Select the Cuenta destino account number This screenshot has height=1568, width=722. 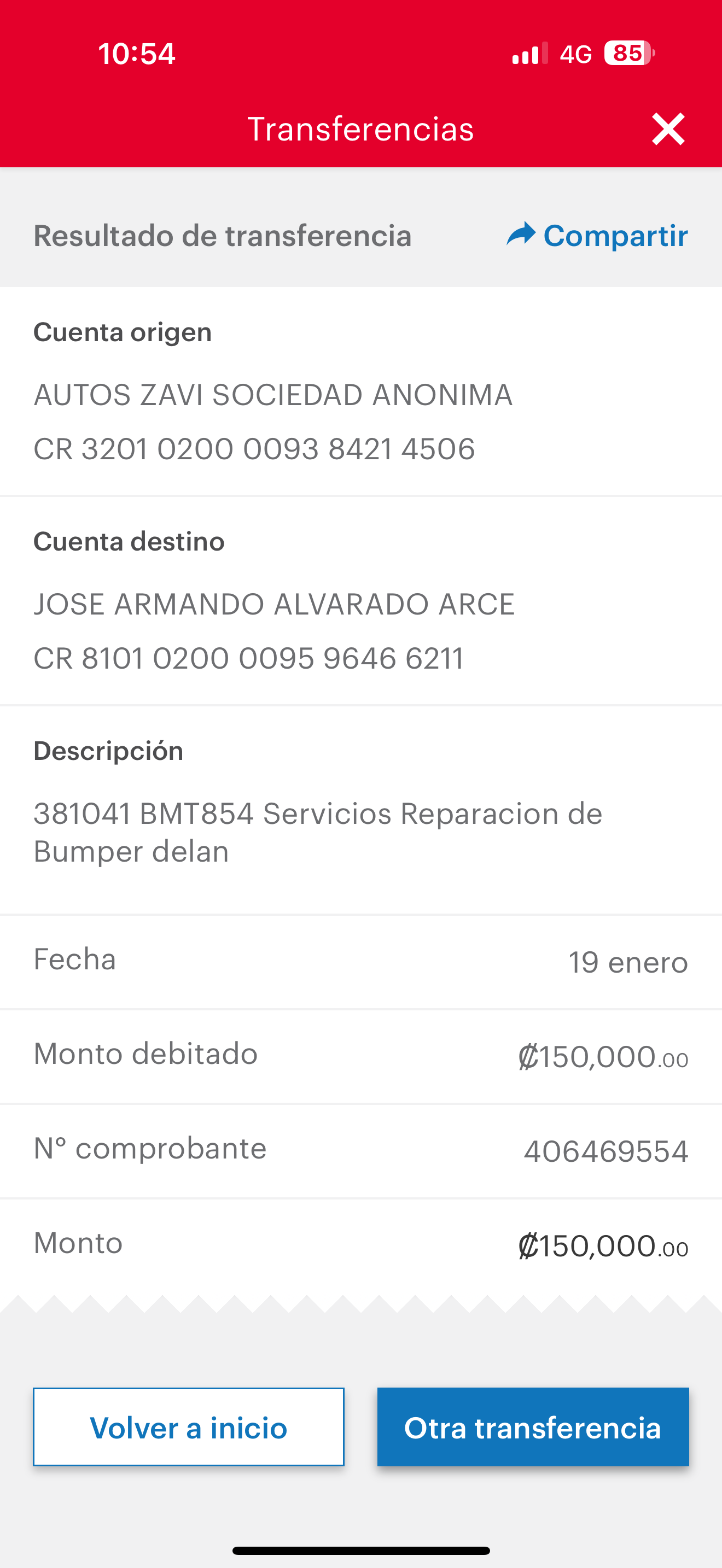[248, 658]
